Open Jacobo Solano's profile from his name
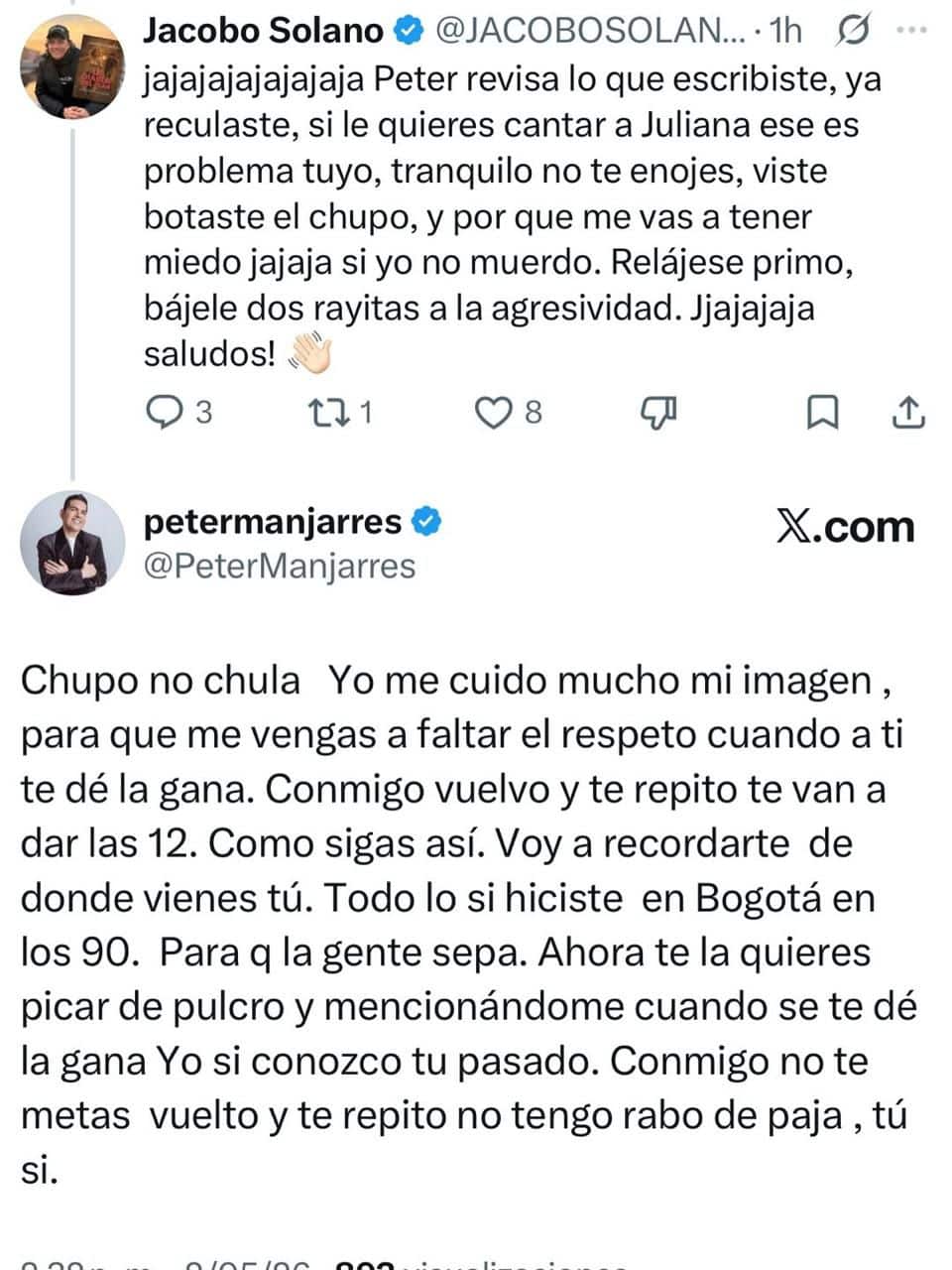 pos(263,31)
